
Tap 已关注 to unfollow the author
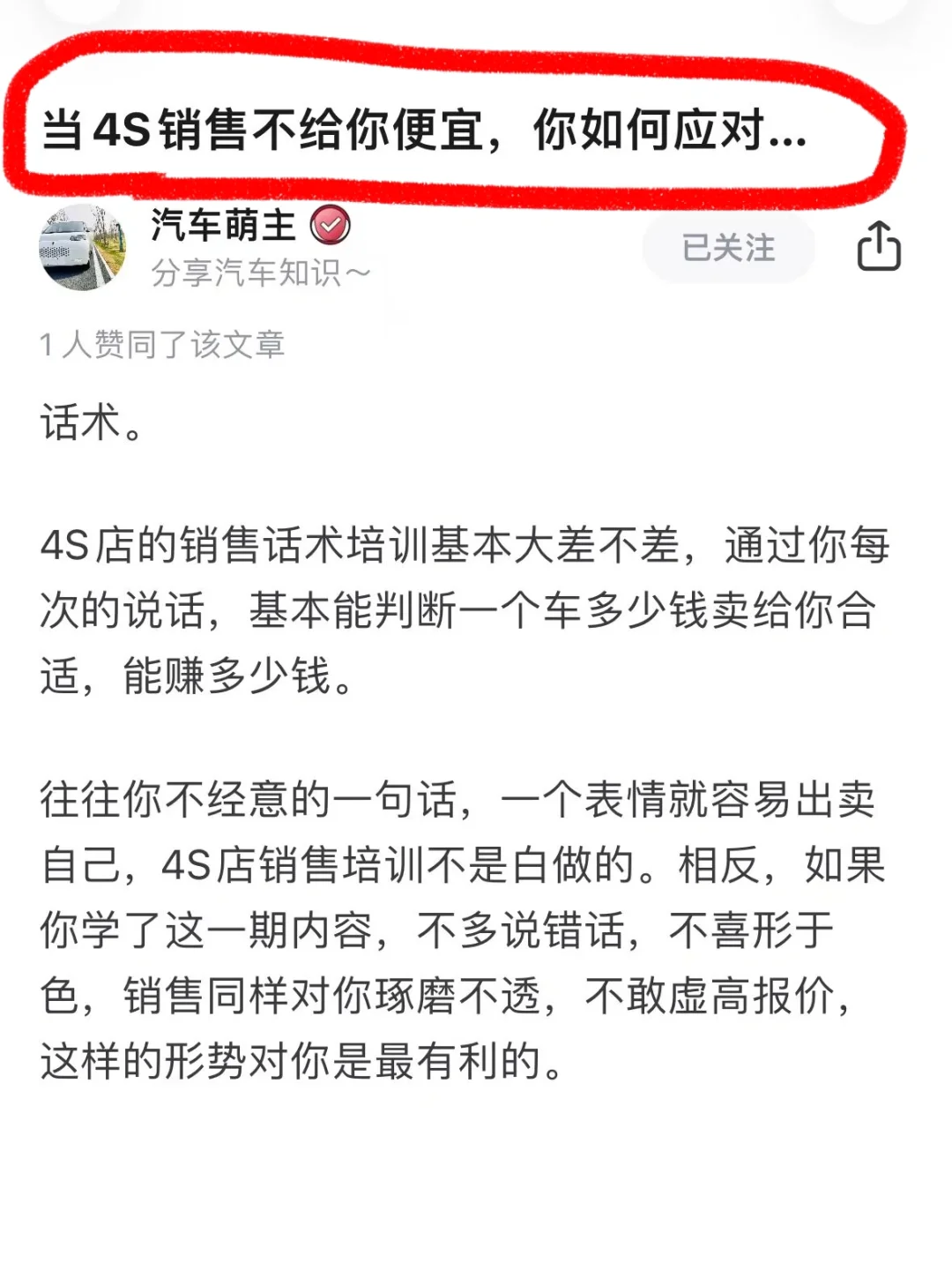[728, 248]
